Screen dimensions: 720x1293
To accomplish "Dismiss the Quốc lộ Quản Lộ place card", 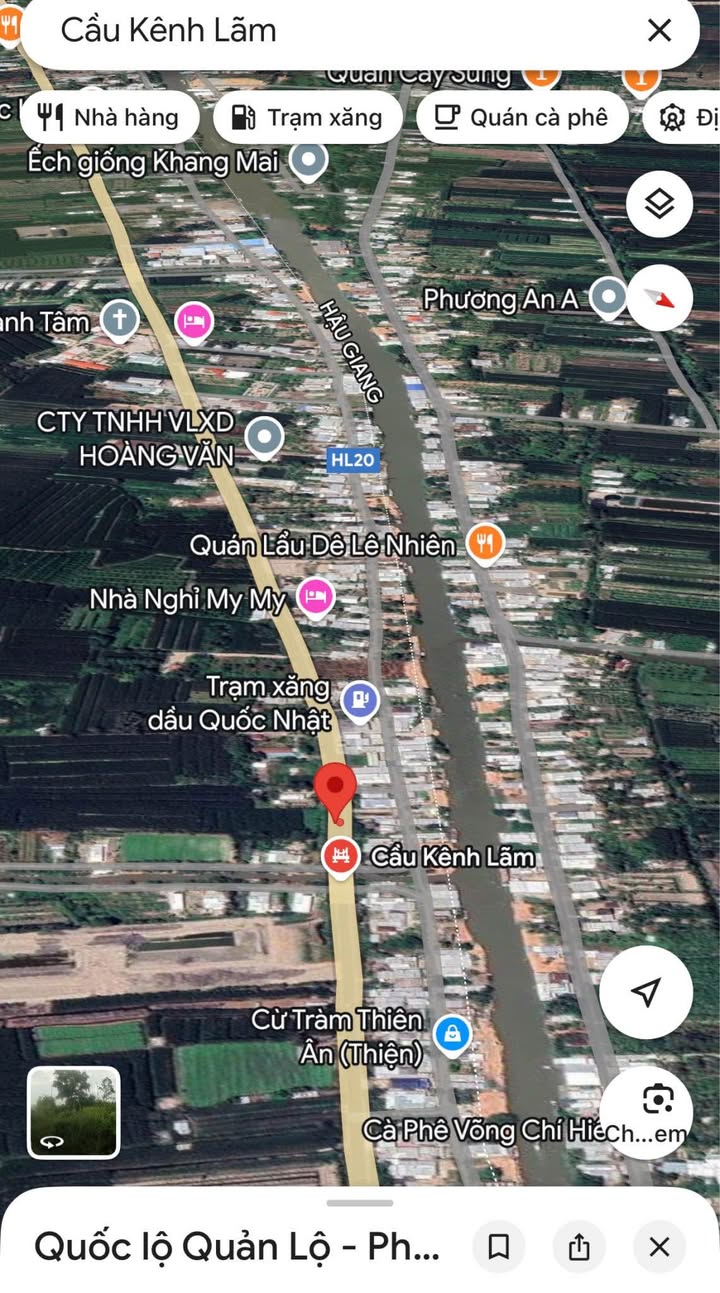I will point(659,1247).
